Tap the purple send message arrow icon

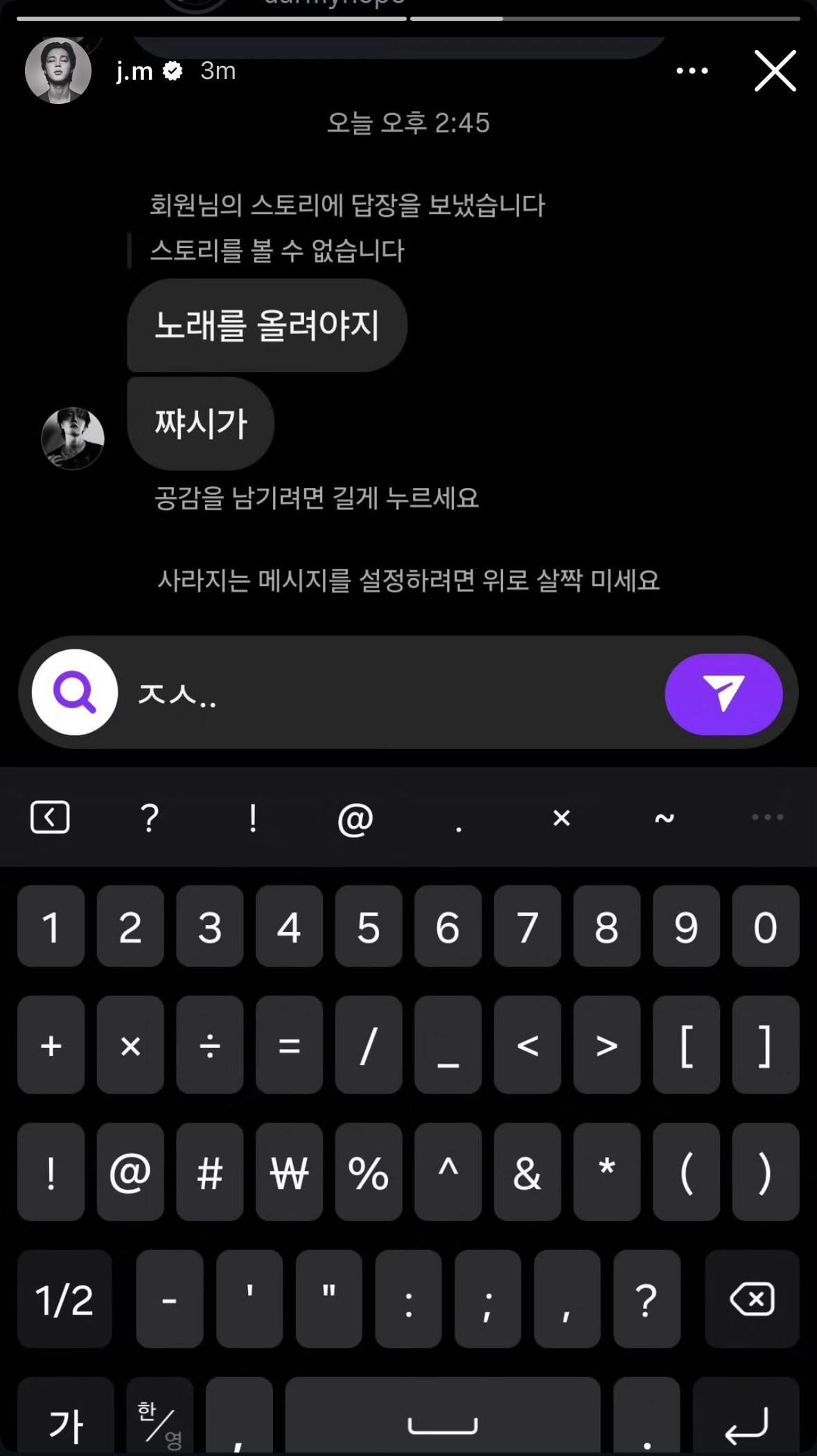(x=725, y=694)
